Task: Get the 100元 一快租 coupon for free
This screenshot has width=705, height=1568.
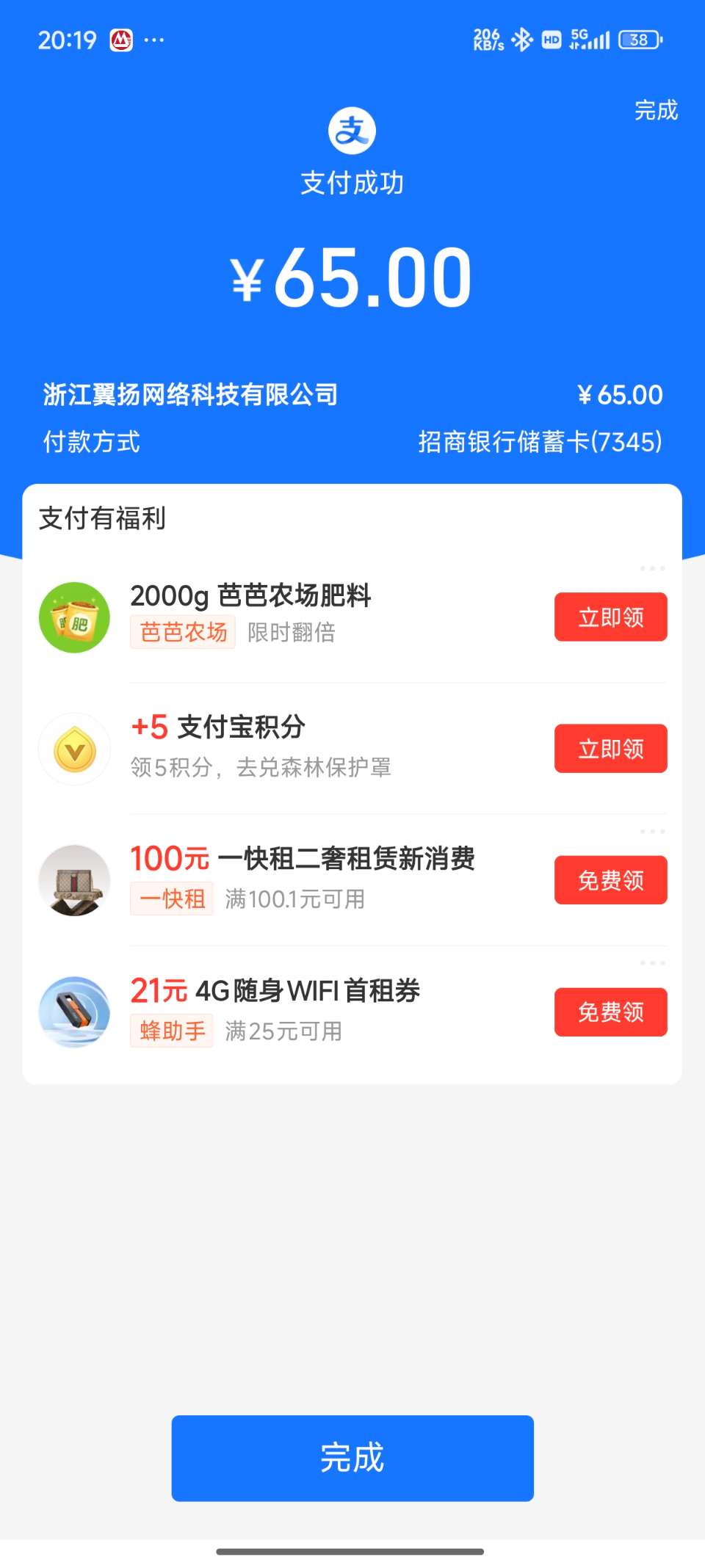Action: 610,879
